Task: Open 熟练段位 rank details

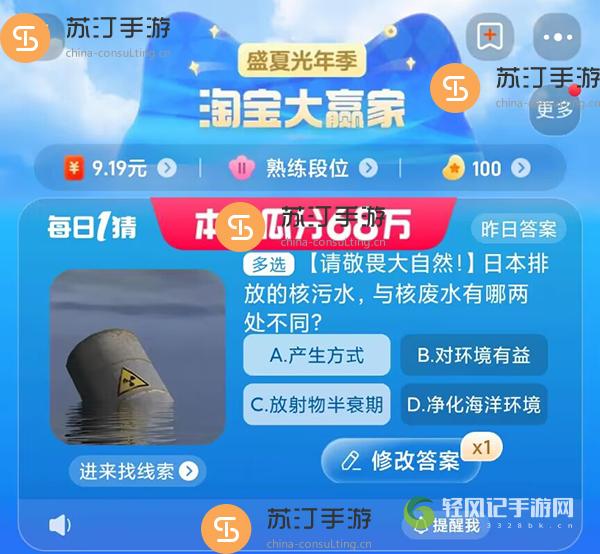Action: point(306,168)
